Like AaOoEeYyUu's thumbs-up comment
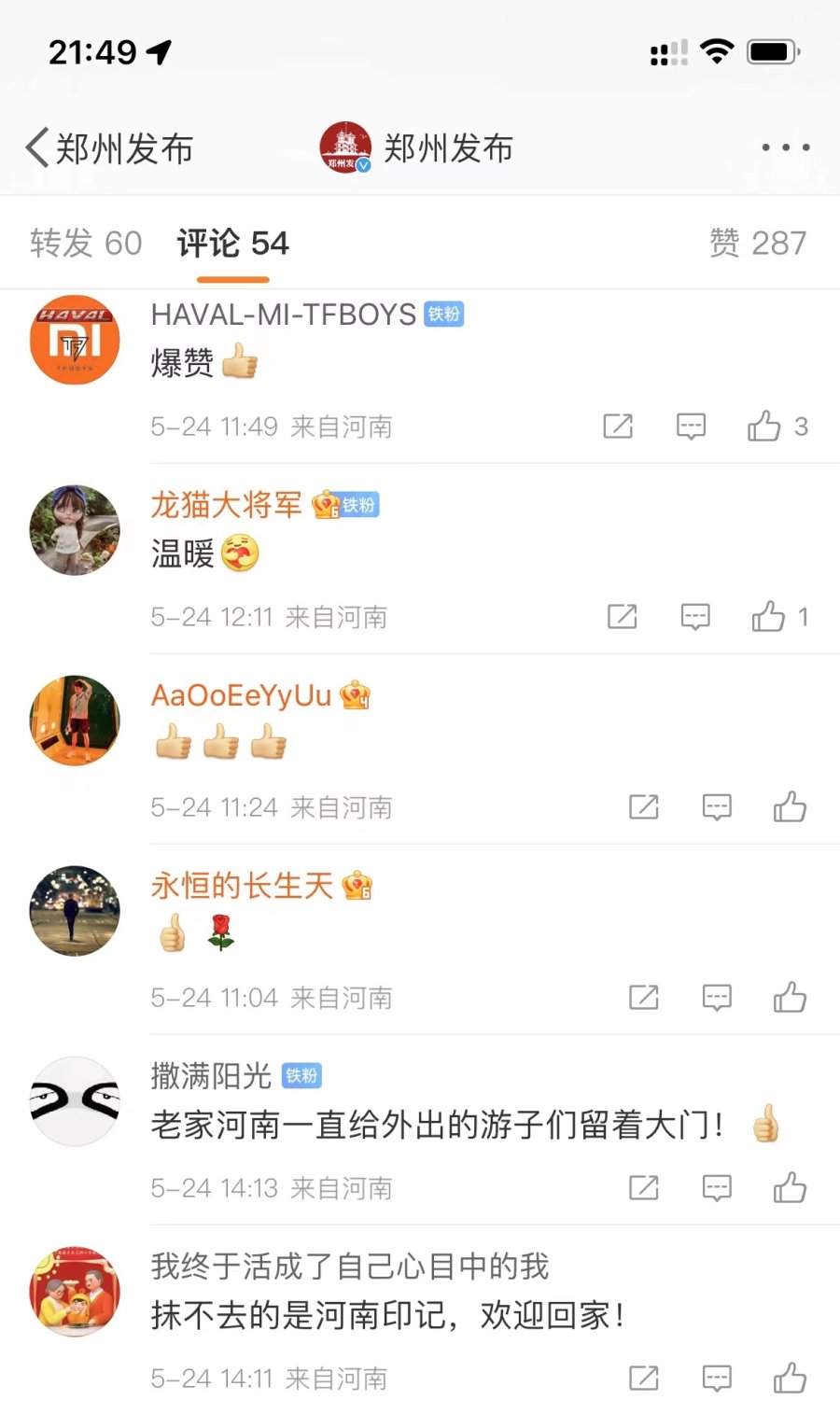Viewport: 840px width, 1414px height. [x=790, y=807]
